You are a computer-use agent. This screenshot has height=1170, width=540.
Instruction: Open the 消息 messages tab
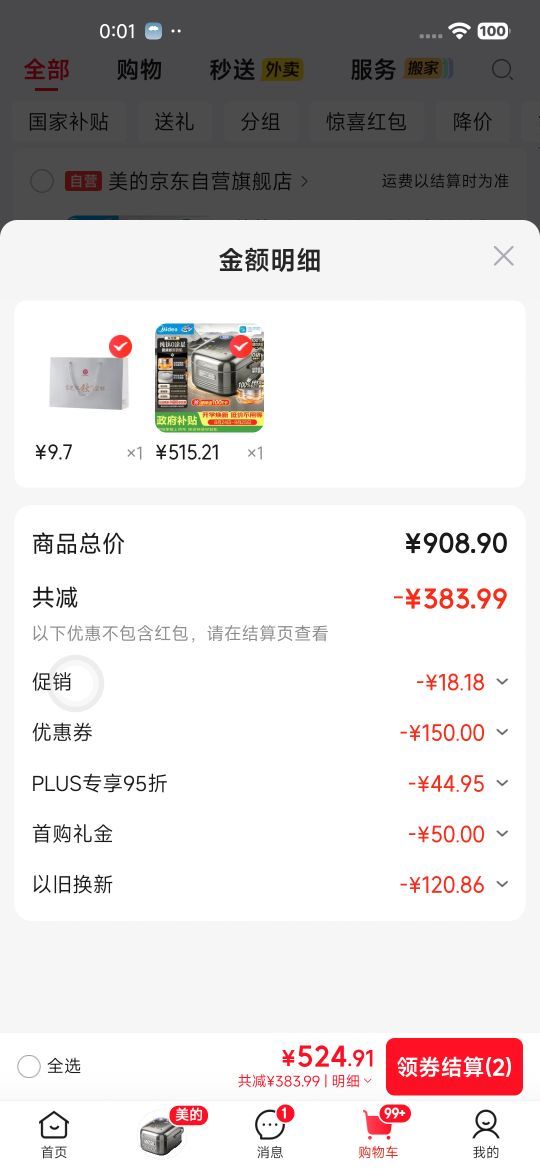(270, 1135)
